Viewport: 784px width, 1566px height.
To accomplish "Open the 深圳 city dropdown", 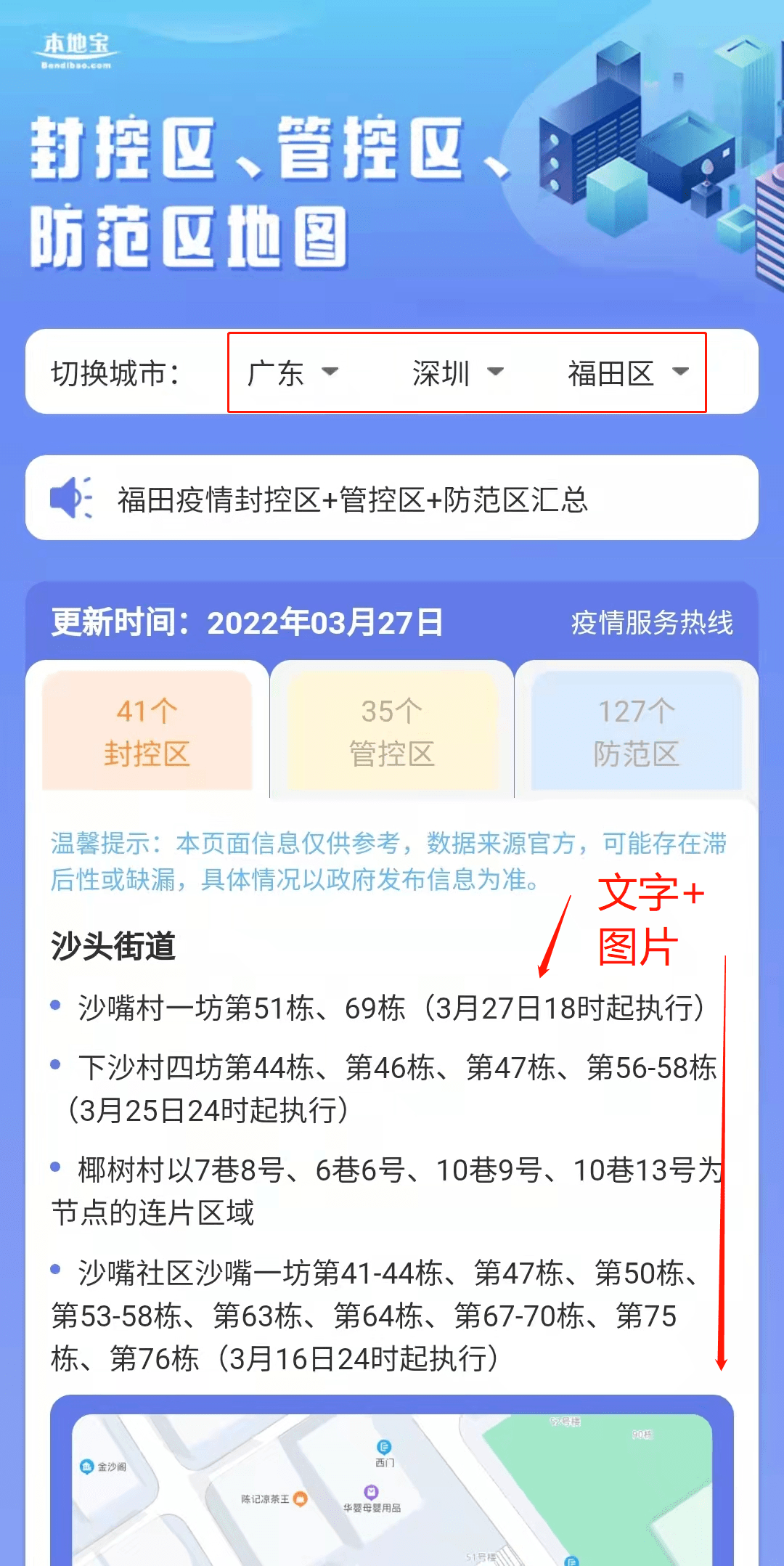I will [457, 373].
